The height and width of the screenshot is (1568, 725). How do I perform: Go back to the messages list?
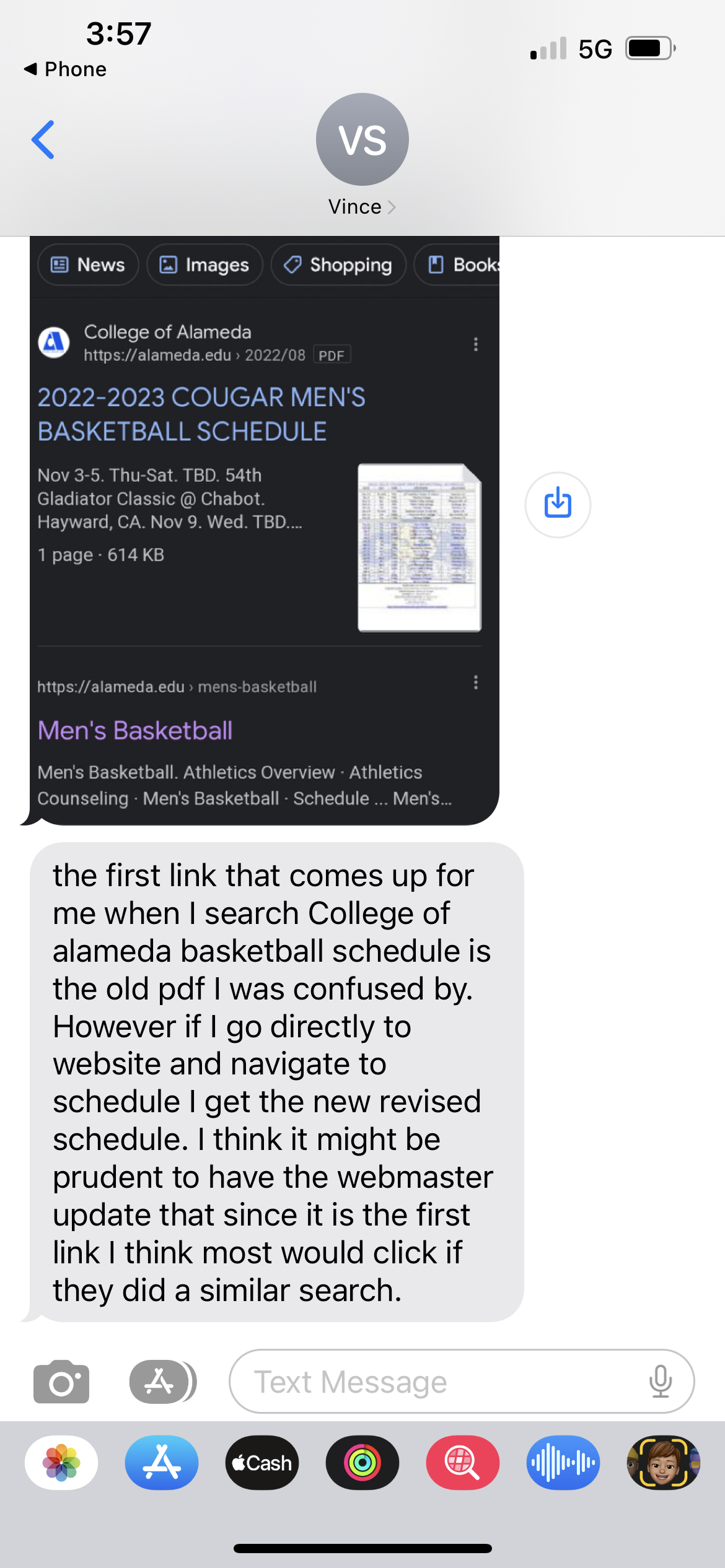point(43,140)
